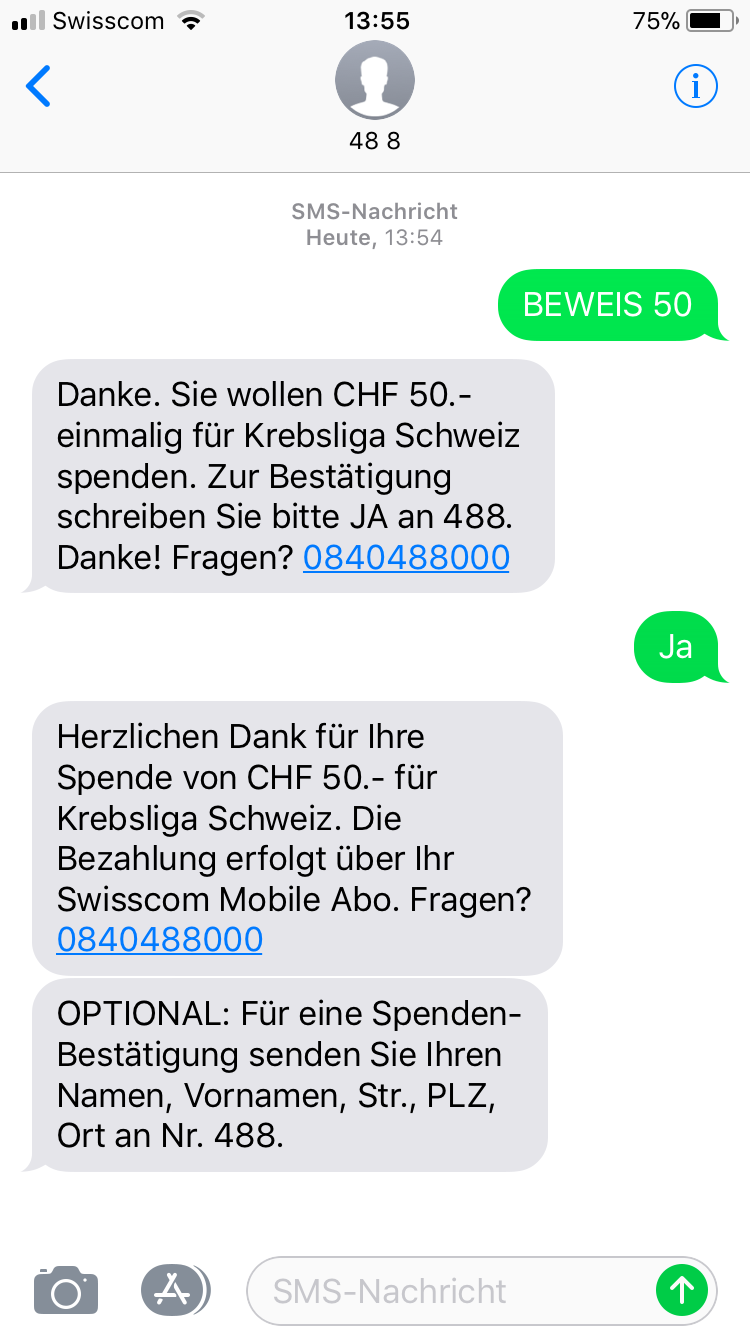Send the message with green arrow

pos(682,1290)
